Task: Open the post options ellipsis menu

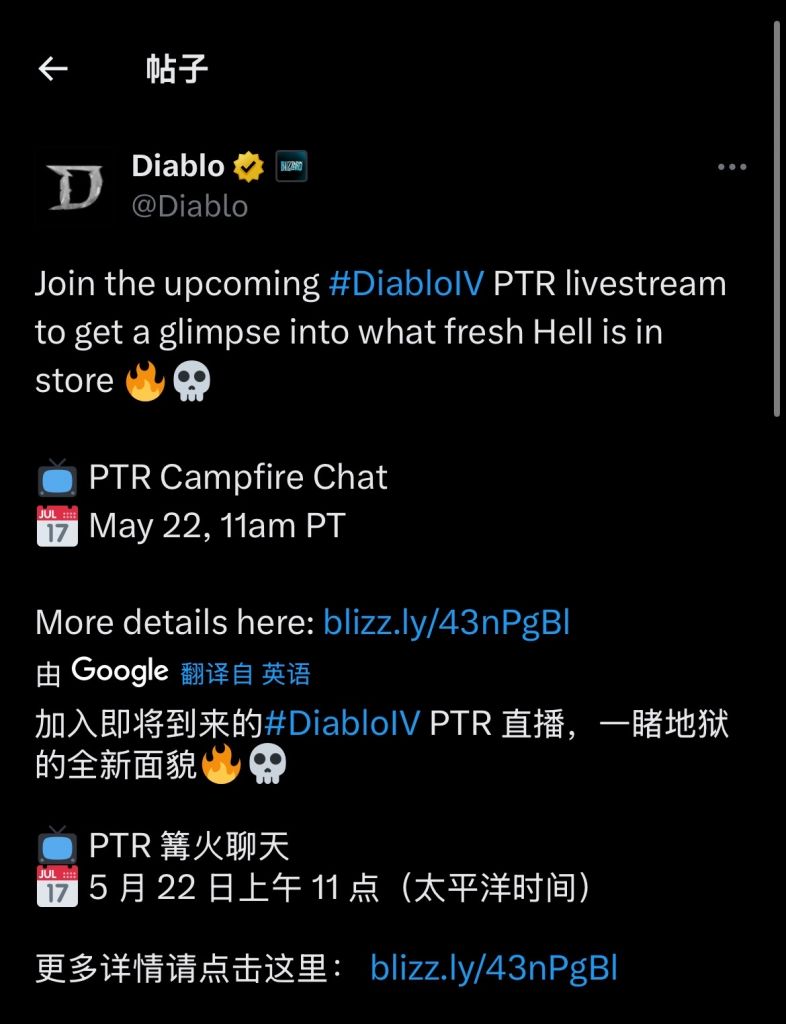Action: (733, 167)
